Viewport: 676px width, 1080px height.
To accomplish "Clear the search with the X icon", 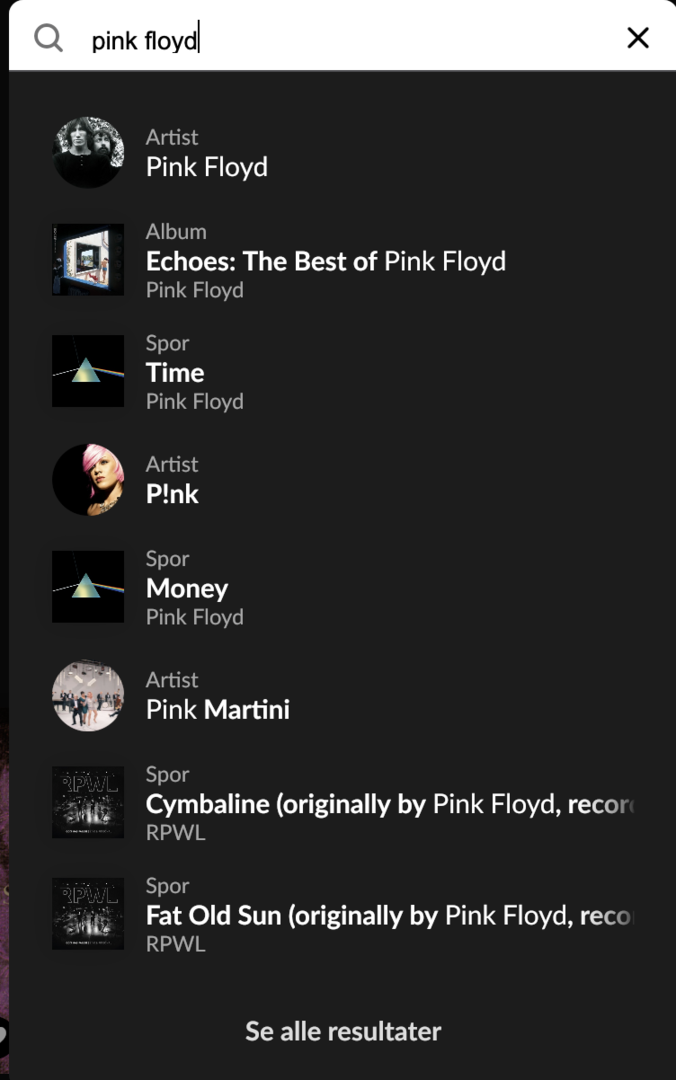I will click(637, 38).
